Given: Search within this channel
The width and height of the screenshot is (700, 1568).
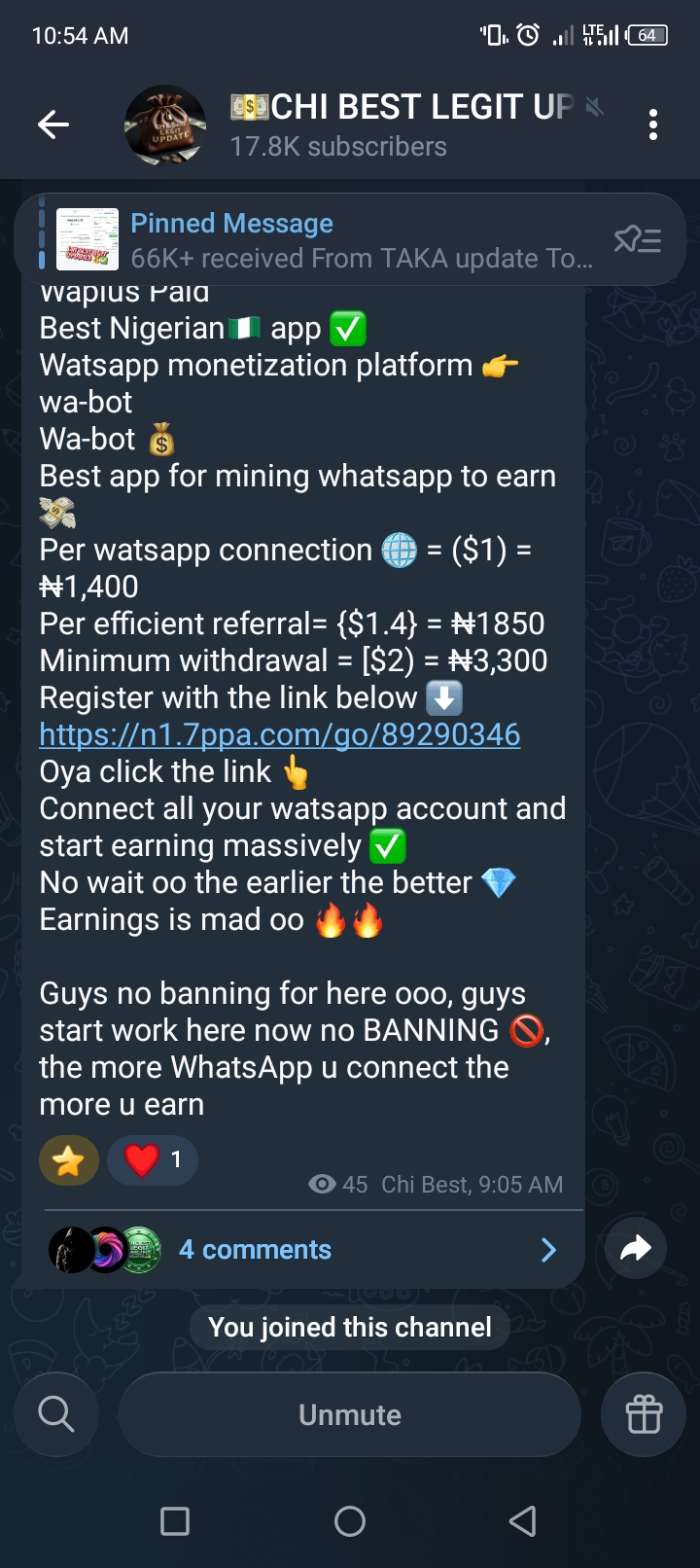Looking at the screenshot, I should click(56, 1414).
